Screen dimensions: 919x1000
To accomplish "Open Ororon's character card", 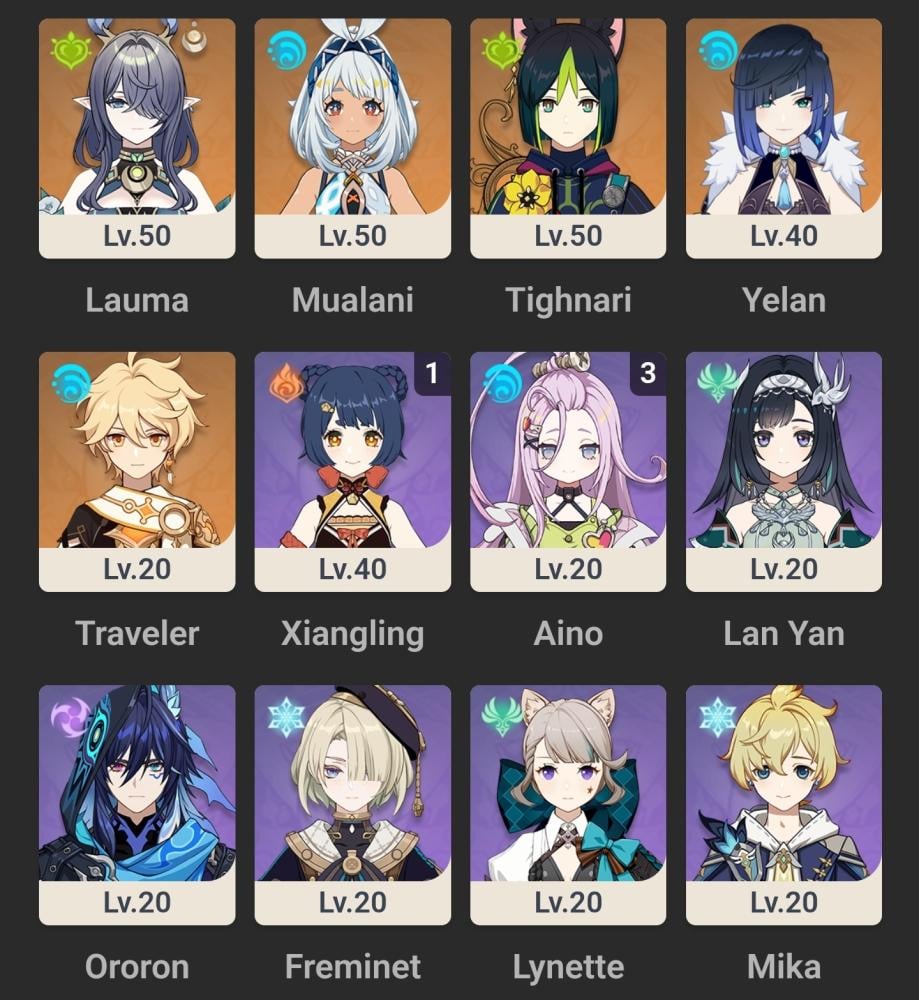I will tap(137, 804).
